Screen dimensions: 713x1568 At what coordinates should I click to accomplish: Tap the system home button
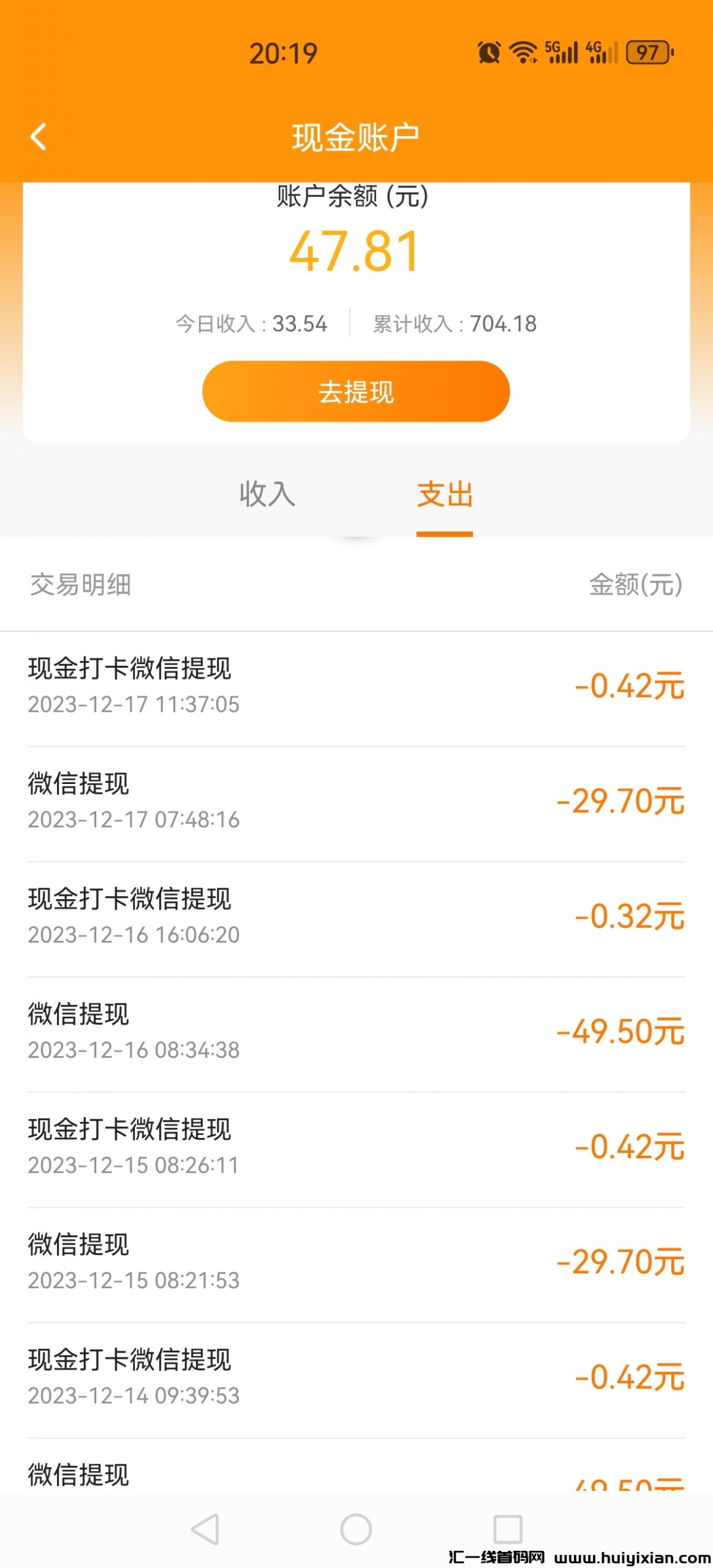tap(356, 1529)
